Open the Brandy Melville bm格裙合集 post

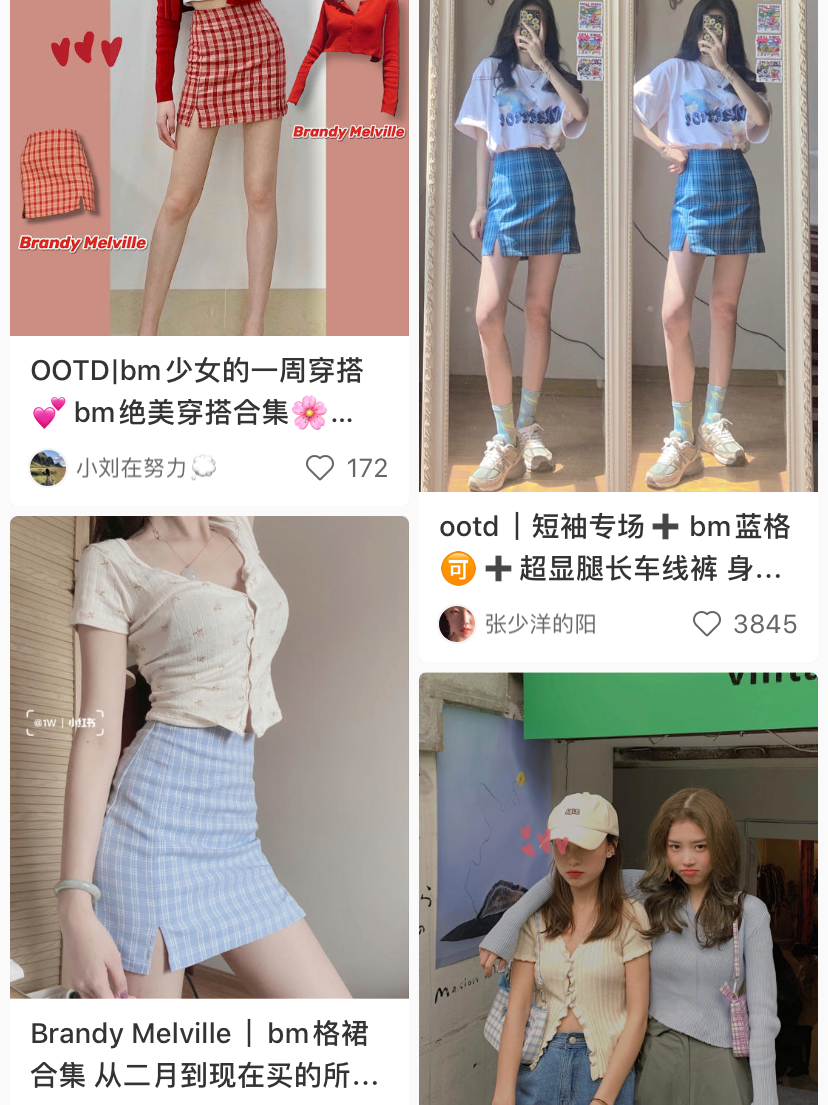[209, 757]
